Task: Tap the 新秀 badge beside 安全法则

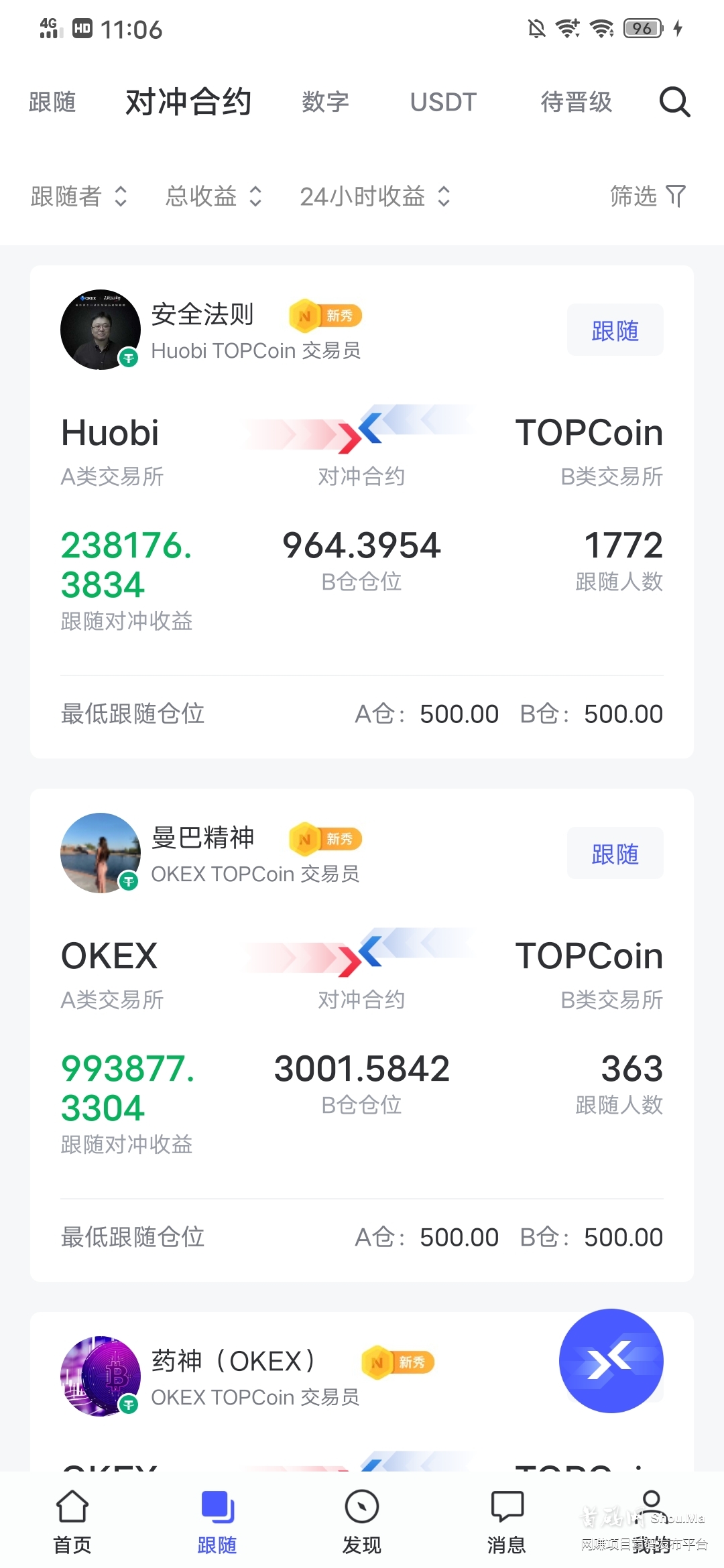Action: [325, 315]
